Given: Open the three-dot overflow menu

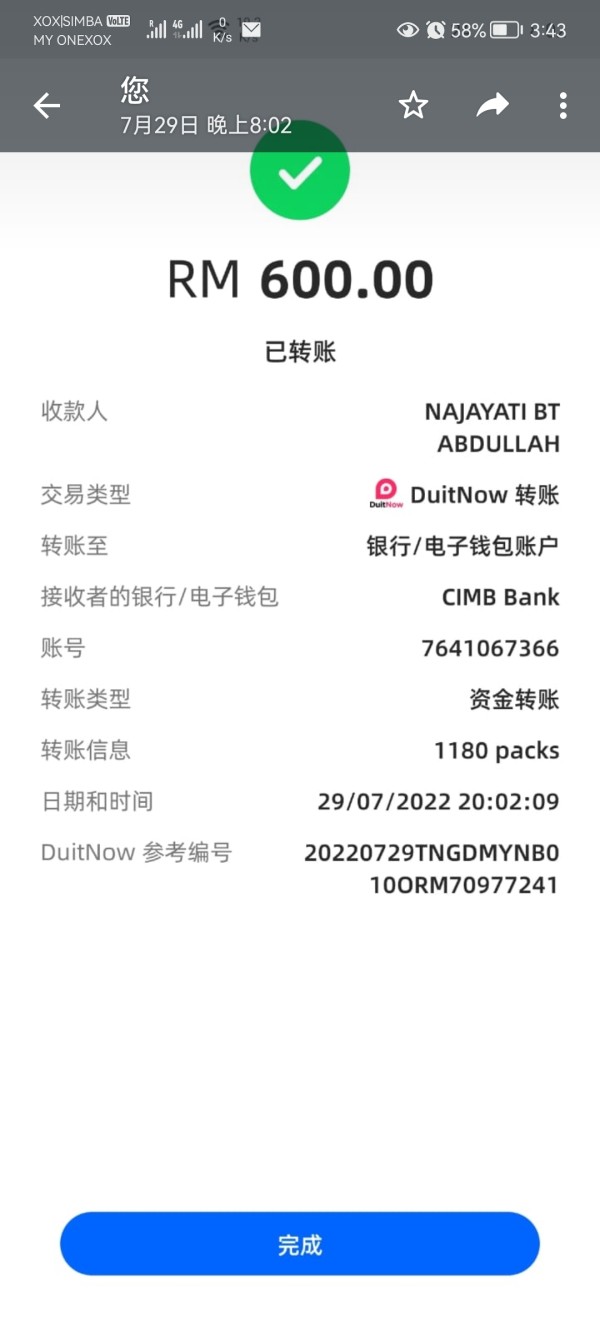Looking at the screenshot, I should coord(563,105).
